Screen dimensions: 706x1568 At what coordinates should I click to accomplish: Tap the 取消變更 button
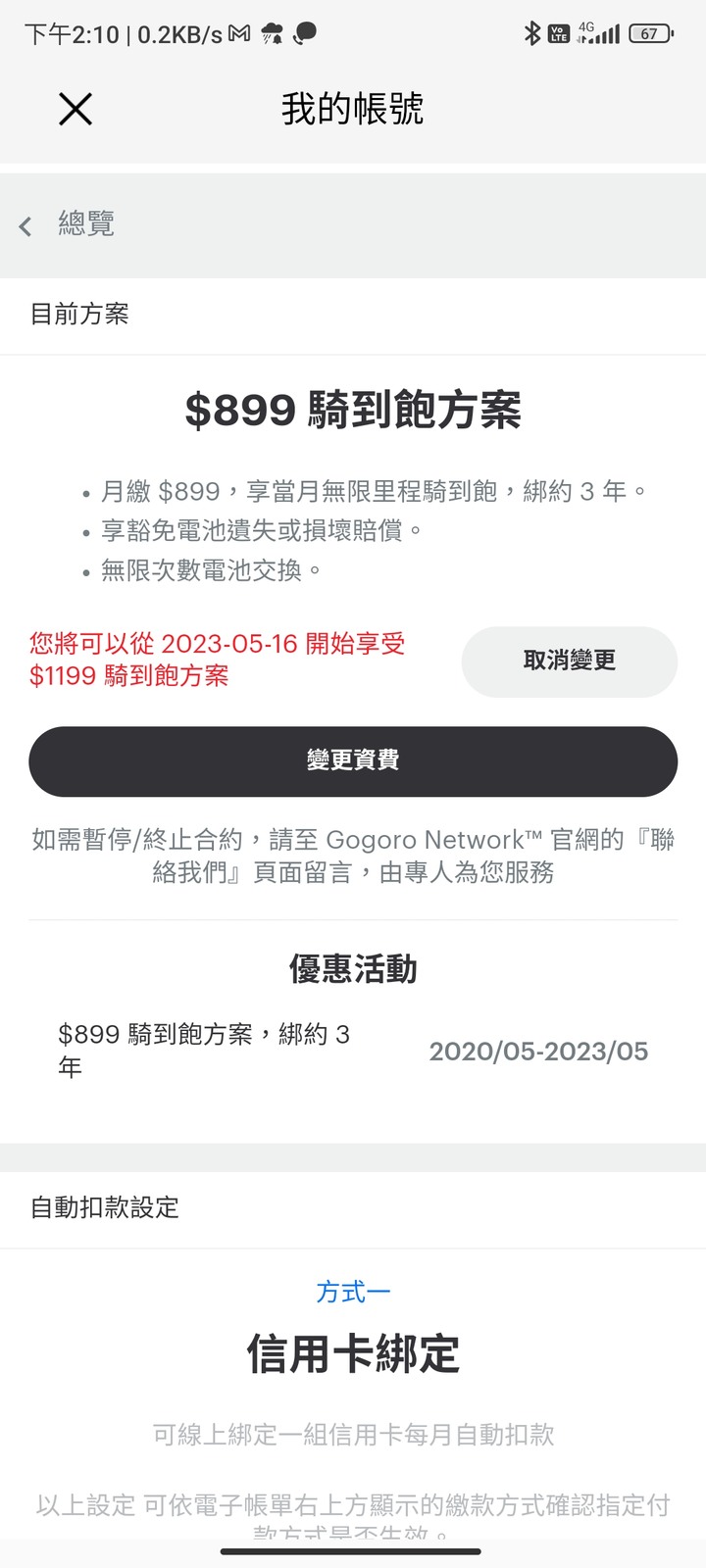coord(569,661)
